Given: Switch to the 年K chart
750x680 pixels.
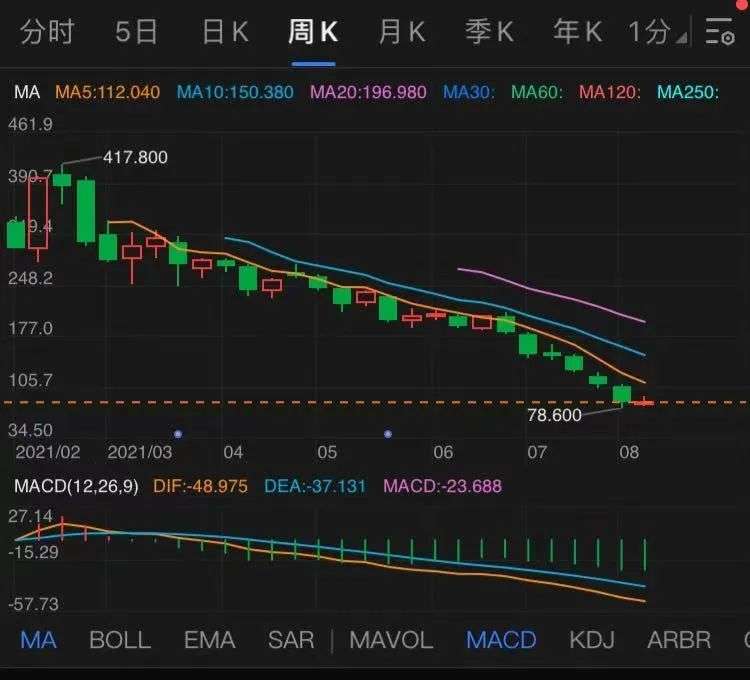Looking at the screenshot, I should click(577, 32).
